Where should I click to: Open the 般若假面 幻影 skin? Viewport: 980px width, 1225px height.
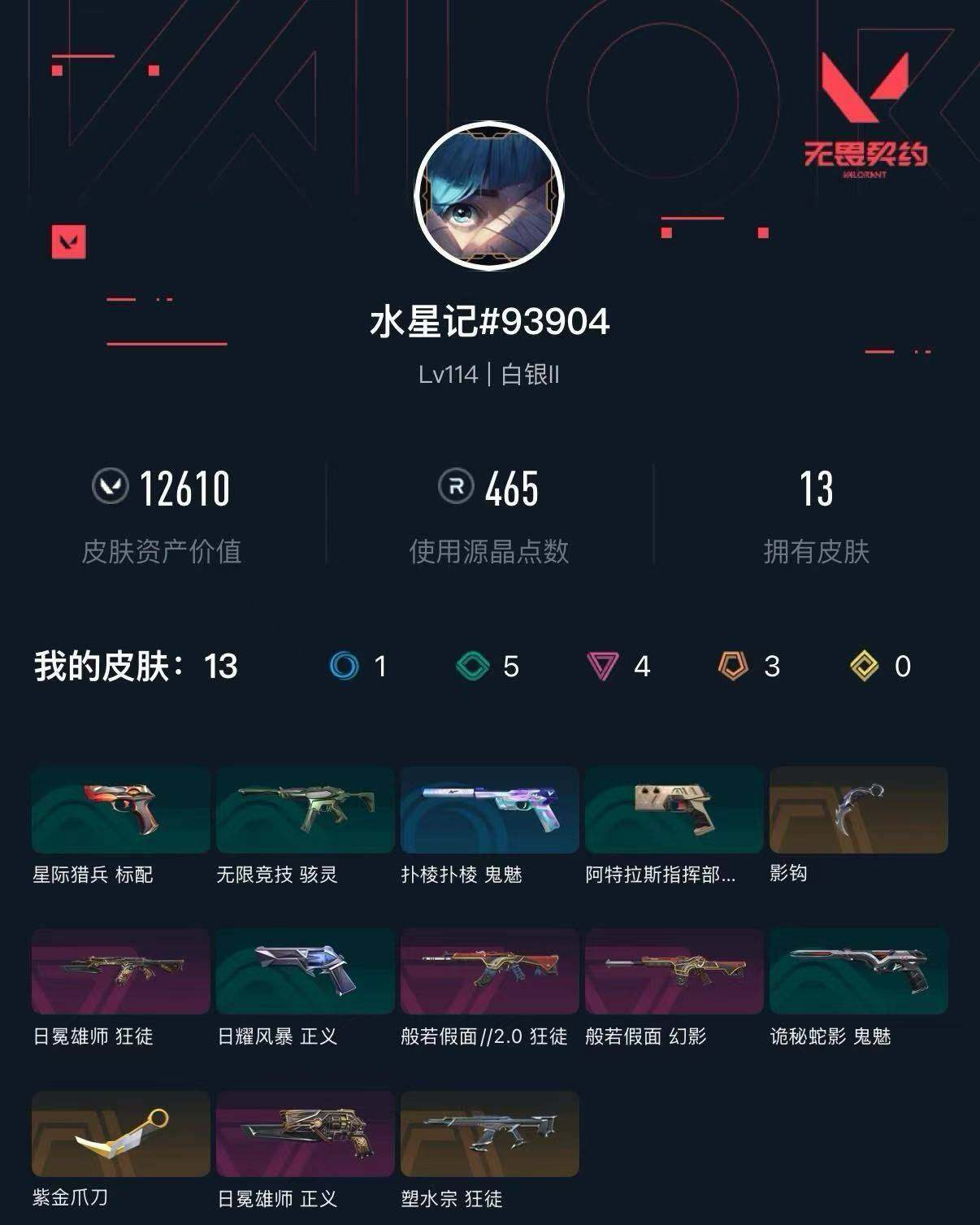[674, 972]
